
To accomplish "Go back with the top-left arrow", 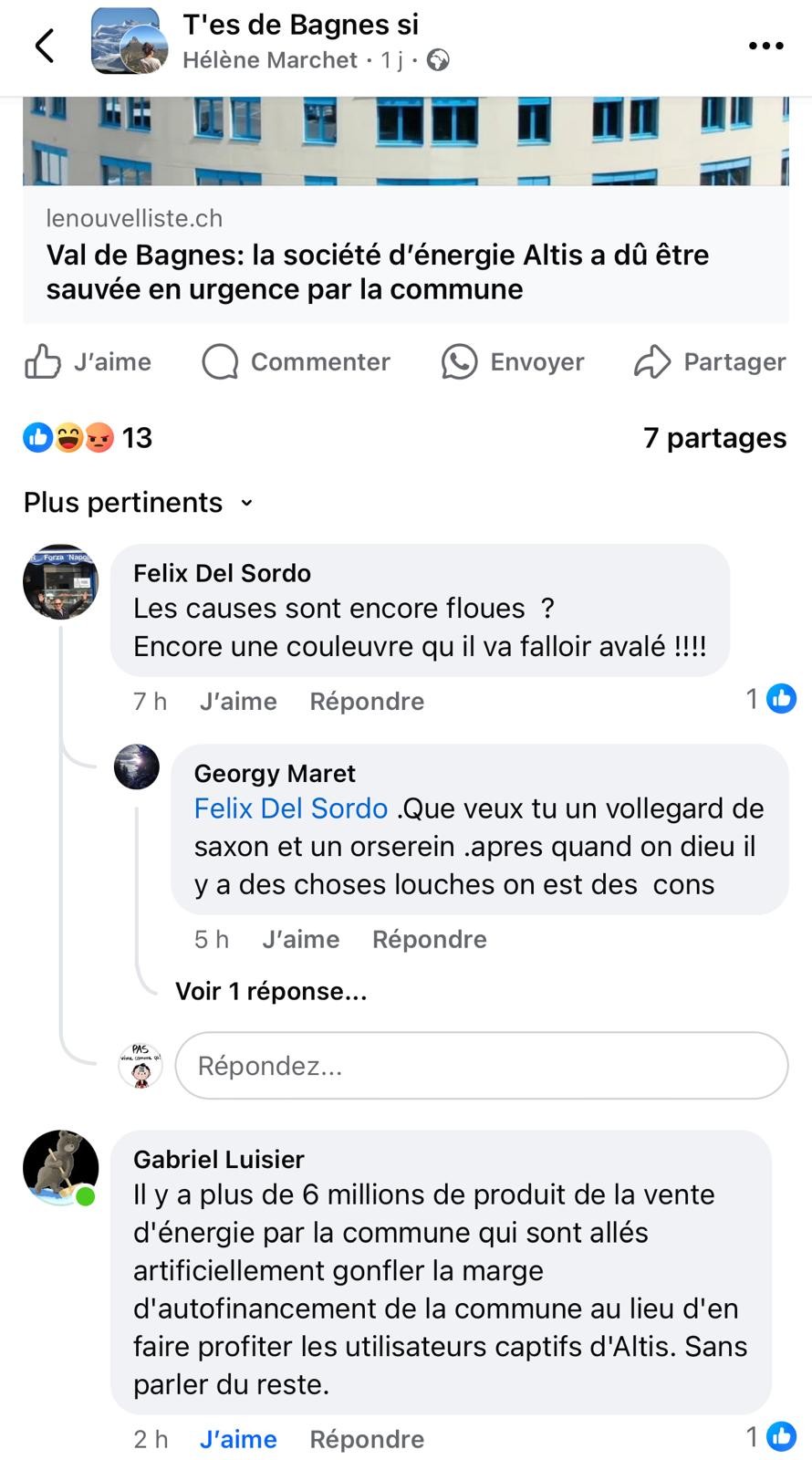I will tap(45, 45).
